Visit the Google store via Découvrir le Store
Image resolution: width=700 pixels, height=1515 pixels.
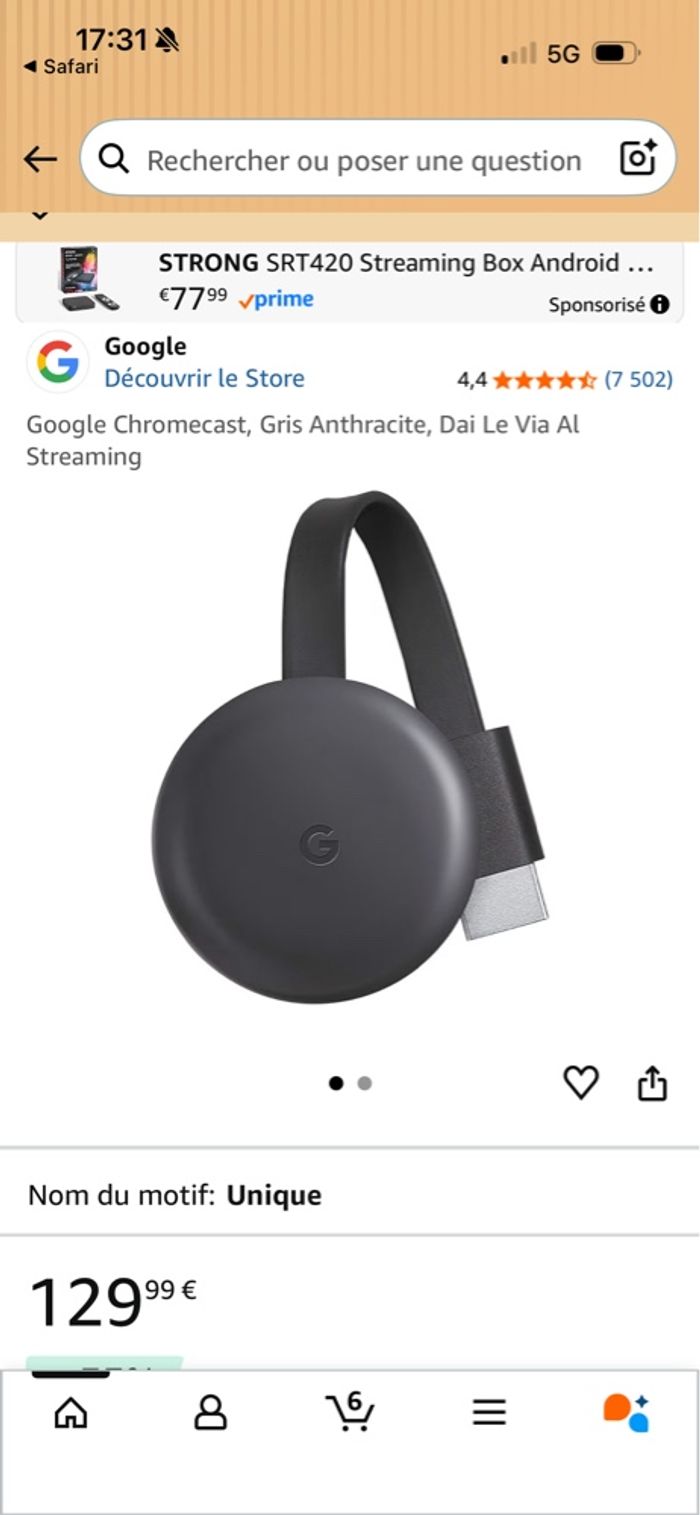204,378
